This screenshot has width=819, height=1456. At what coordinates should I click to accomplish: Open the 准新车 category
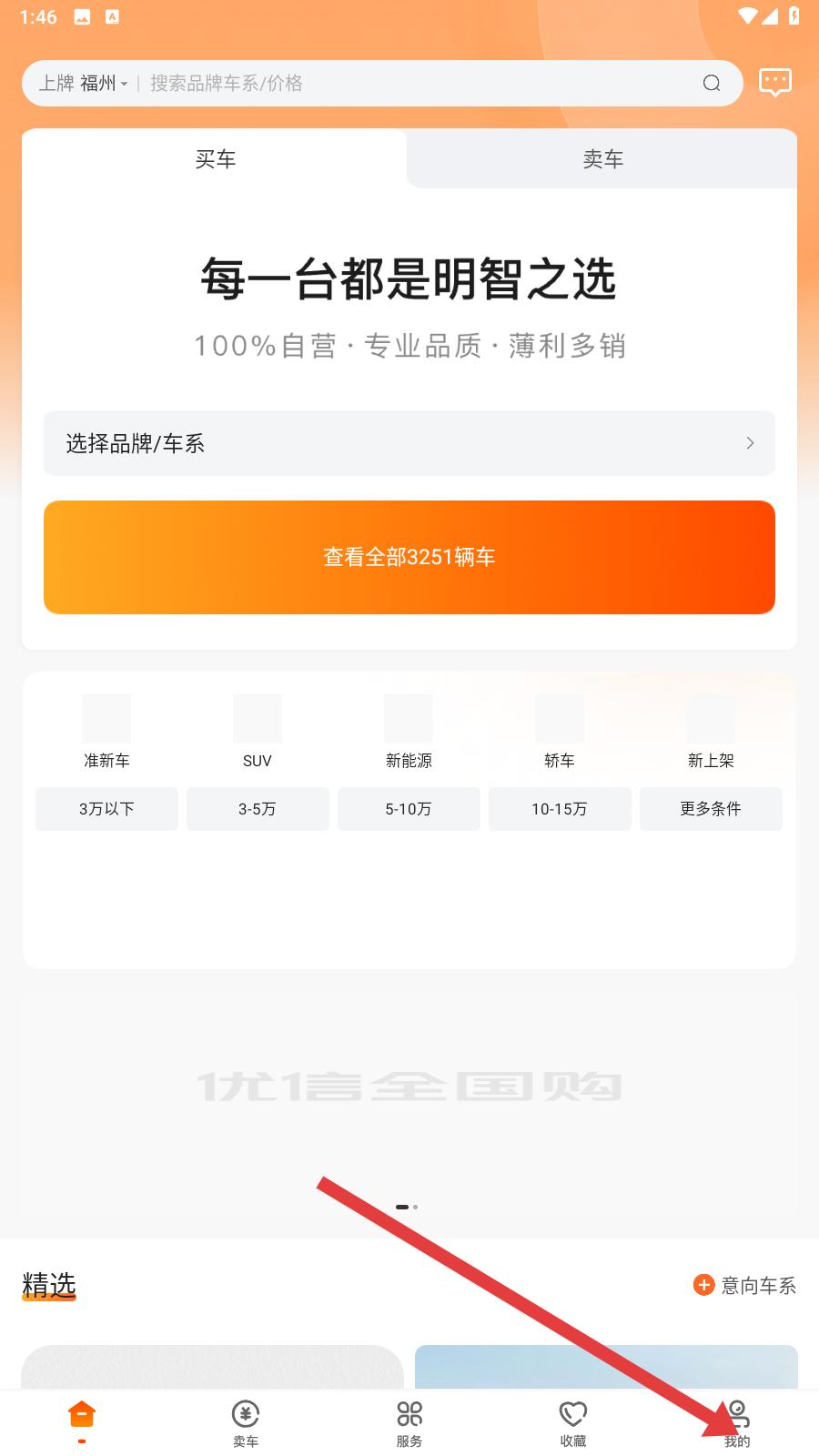coord(106,732)
